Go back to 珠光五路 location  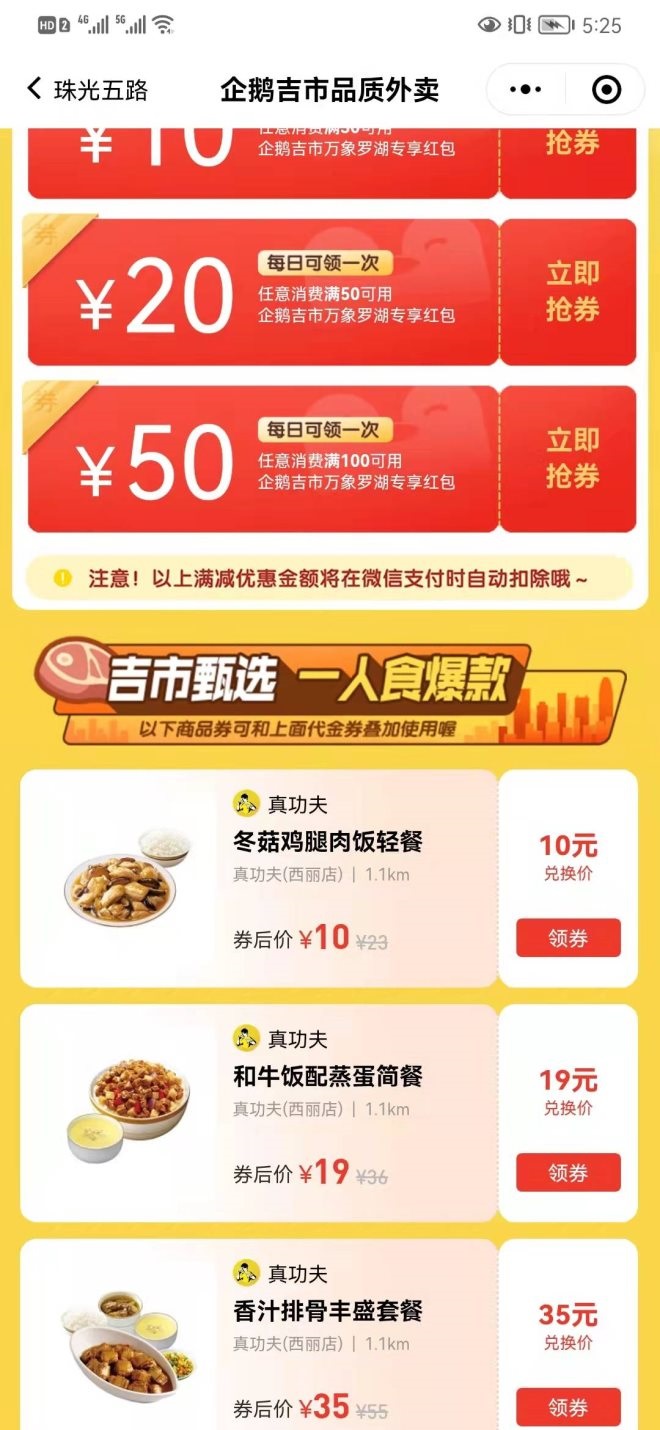[x=87, y=90]
